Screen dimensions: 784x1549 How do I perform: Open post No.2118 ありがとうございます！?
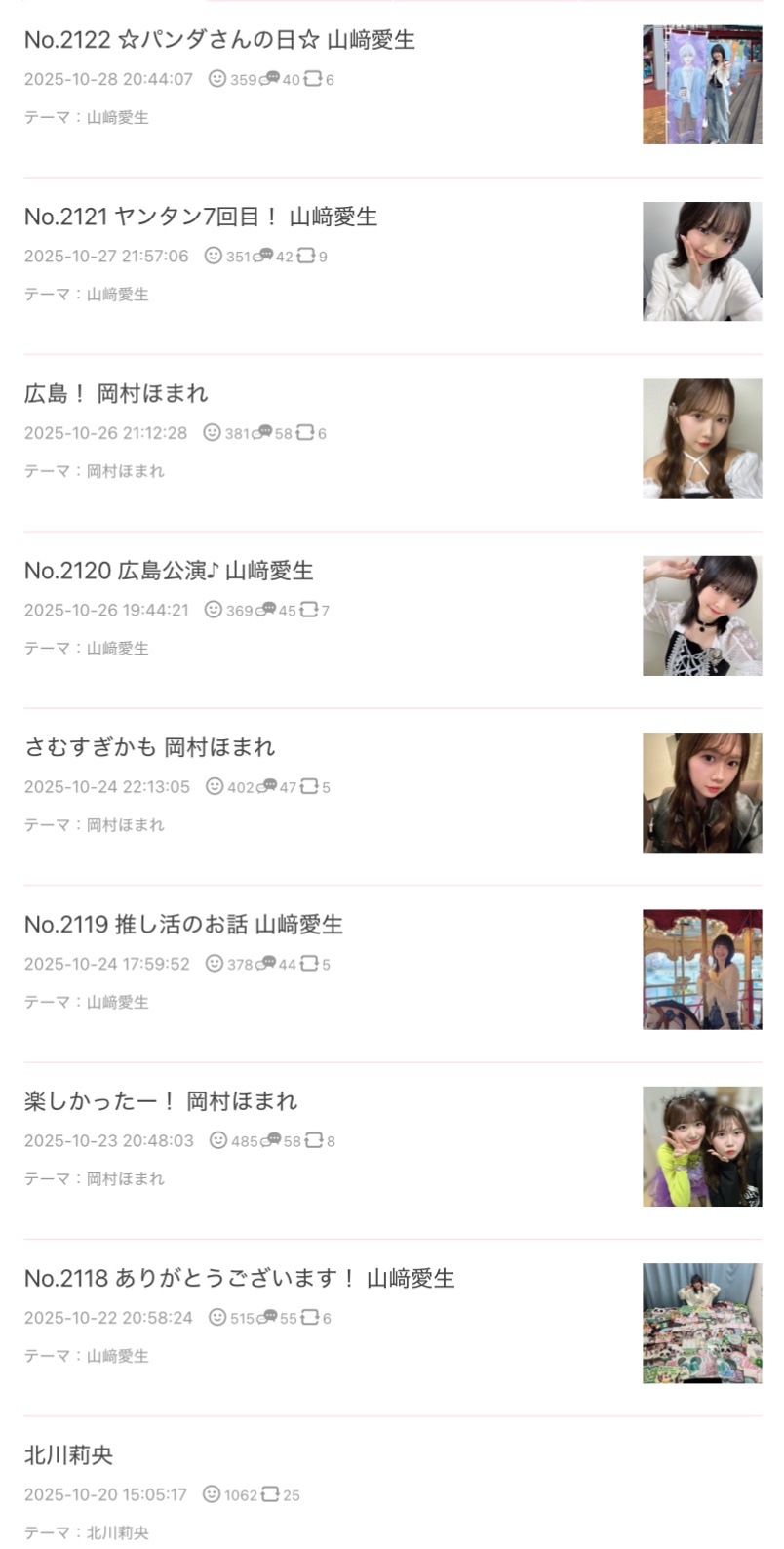tap(239, 1279)
